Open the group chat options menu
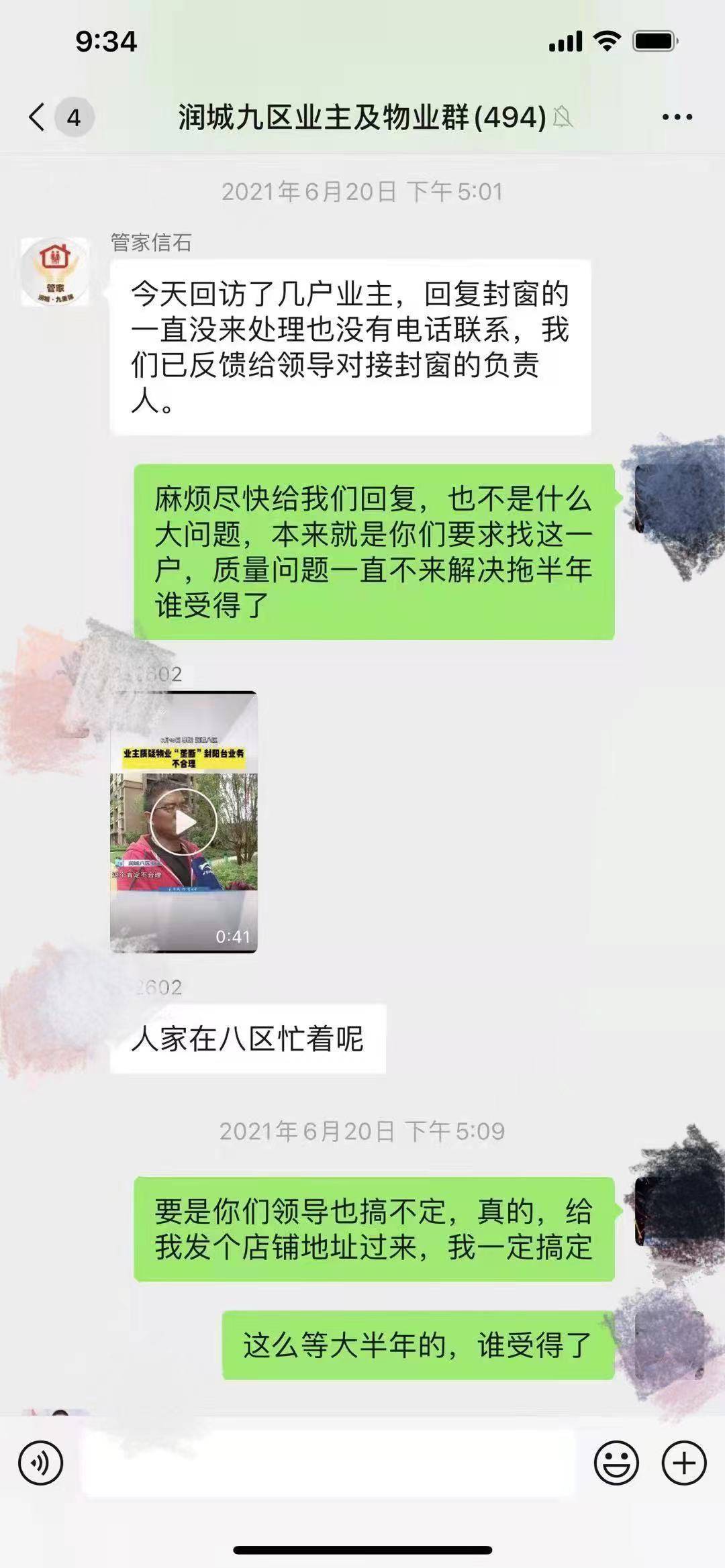Image resolution: width=725 pixels, height=1568 pixels. pyautogui.click(x=677, y=117)
